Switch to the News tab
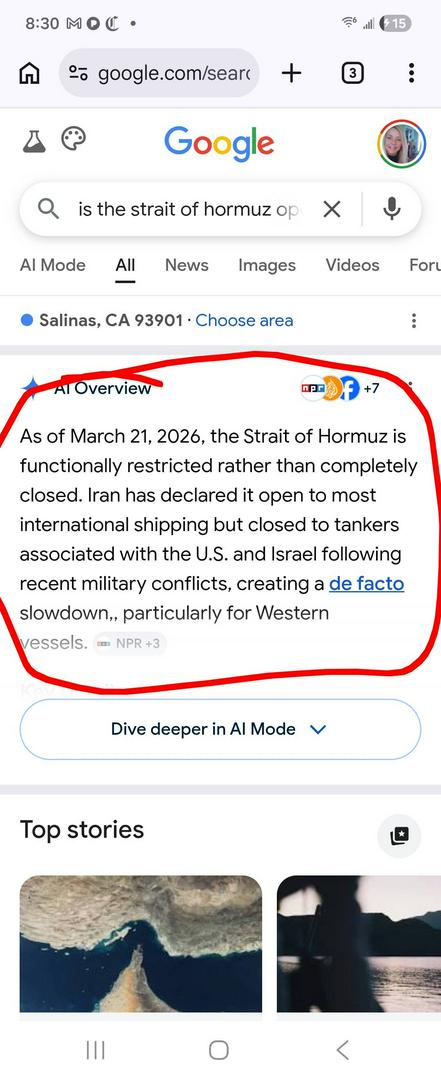441x1080 pixels. (187, 265)
